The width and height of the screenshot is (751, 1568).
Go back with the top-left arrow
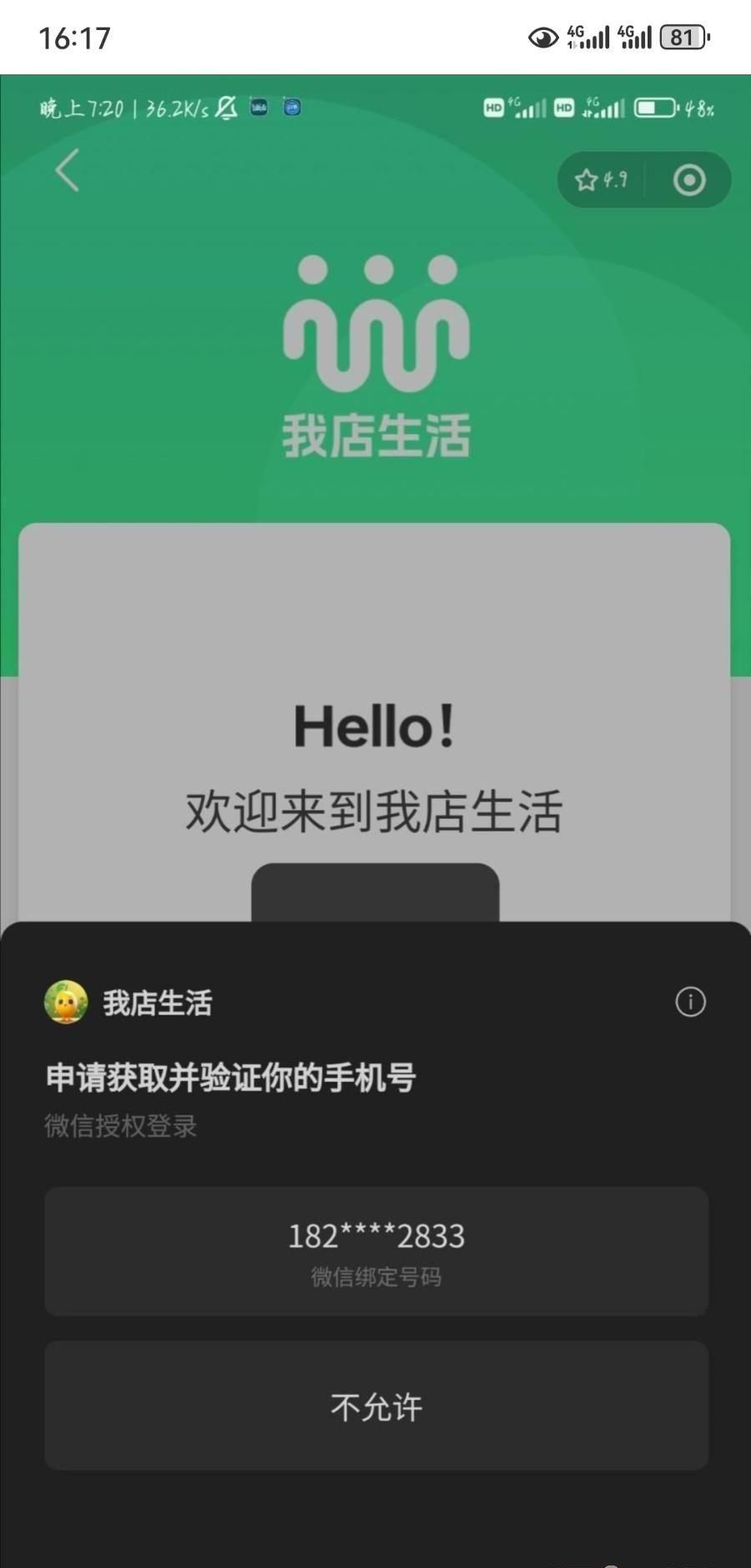(x=68, y=170)
